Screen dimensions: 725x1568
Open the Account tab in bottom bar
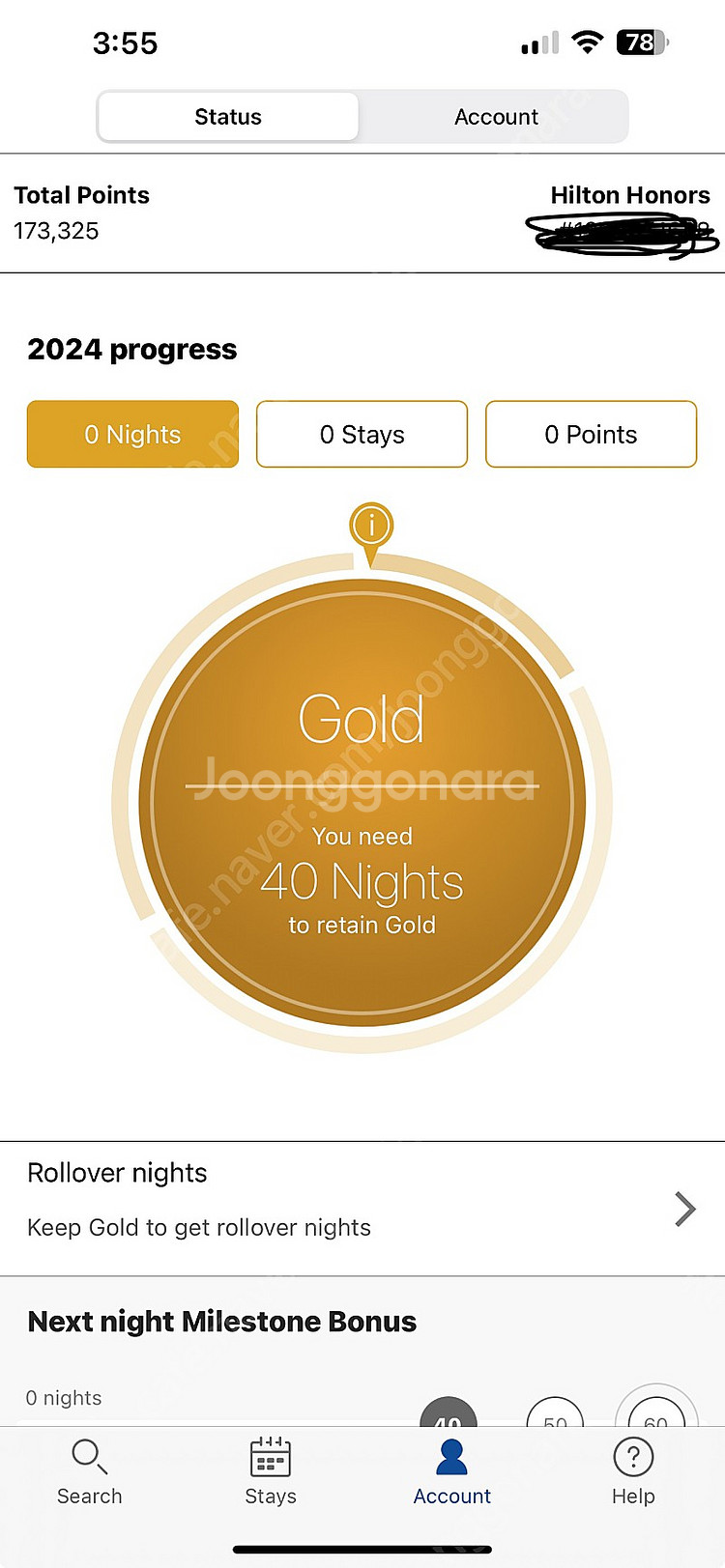(x=451, y=1471)
